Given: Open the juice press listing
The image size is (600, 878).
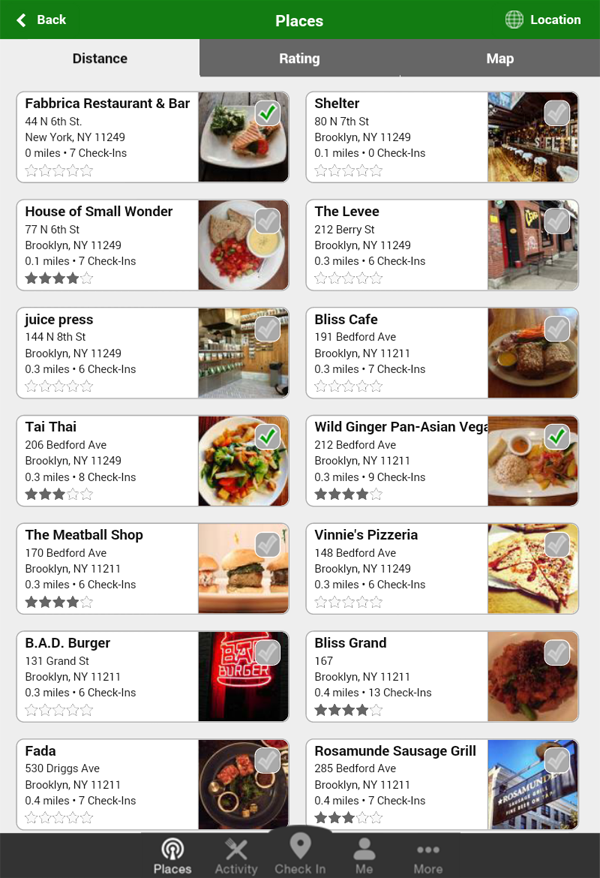Looking at the screenshot, I should click(108, 353).
